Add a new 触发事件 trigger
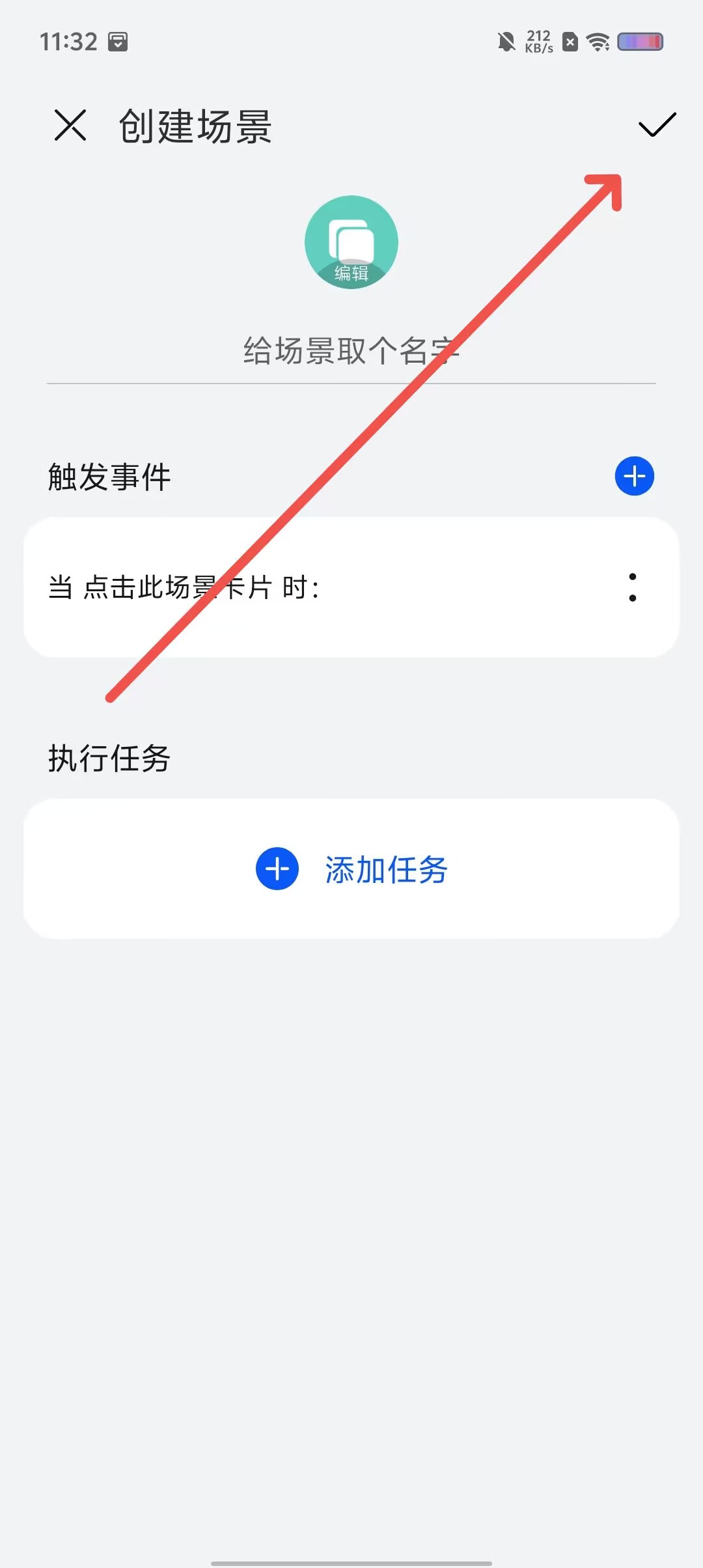Viewport: 703px width, 1568px height. (x=634, y=476)
